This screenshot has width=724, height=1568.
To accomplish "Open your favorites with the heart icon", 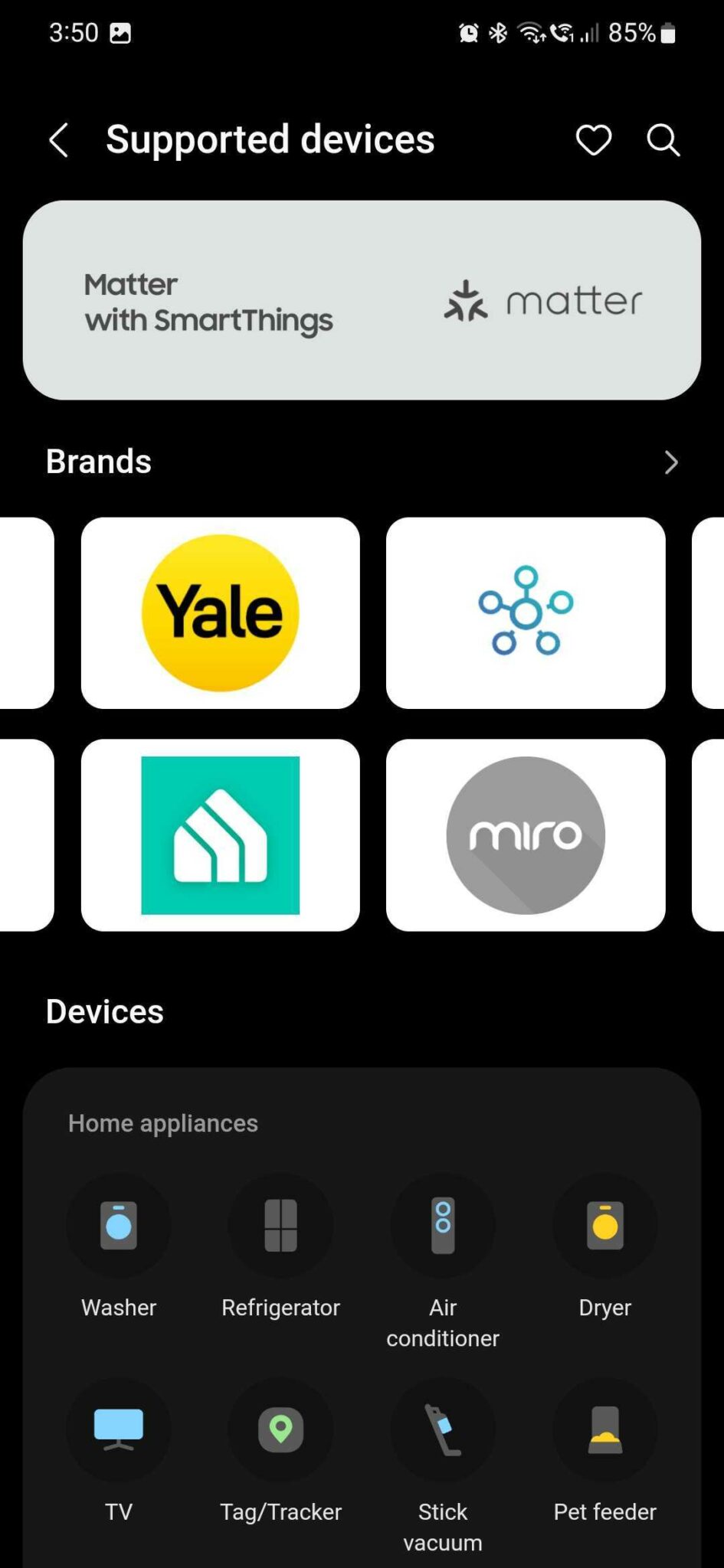I will 594,141.
